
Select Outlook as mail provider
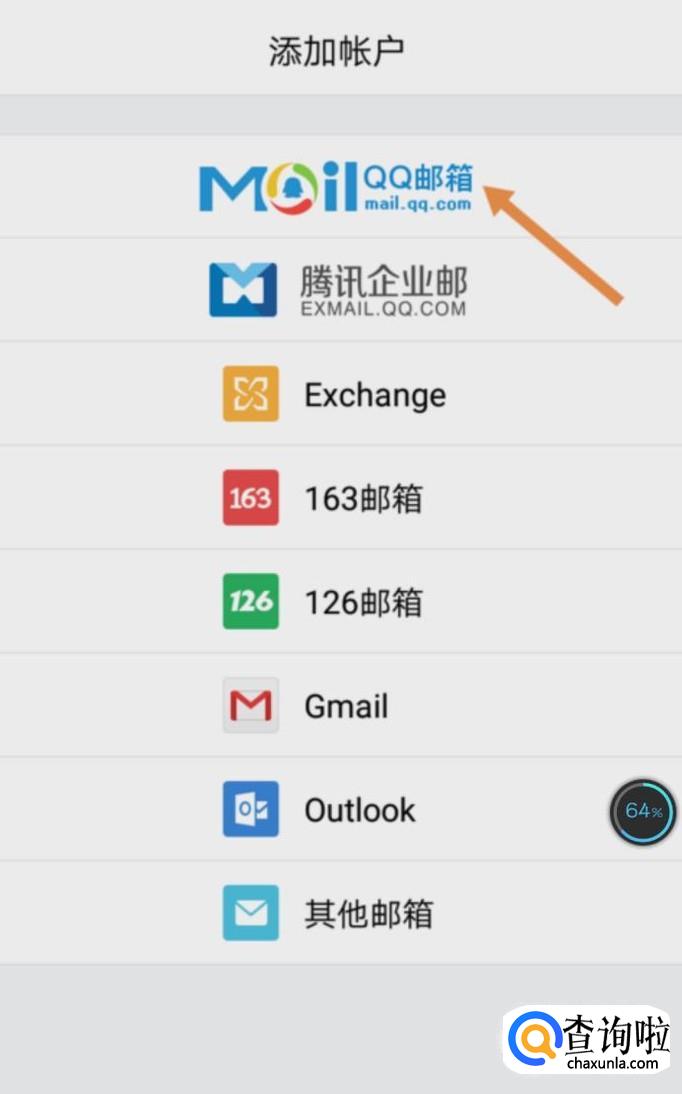320,810
